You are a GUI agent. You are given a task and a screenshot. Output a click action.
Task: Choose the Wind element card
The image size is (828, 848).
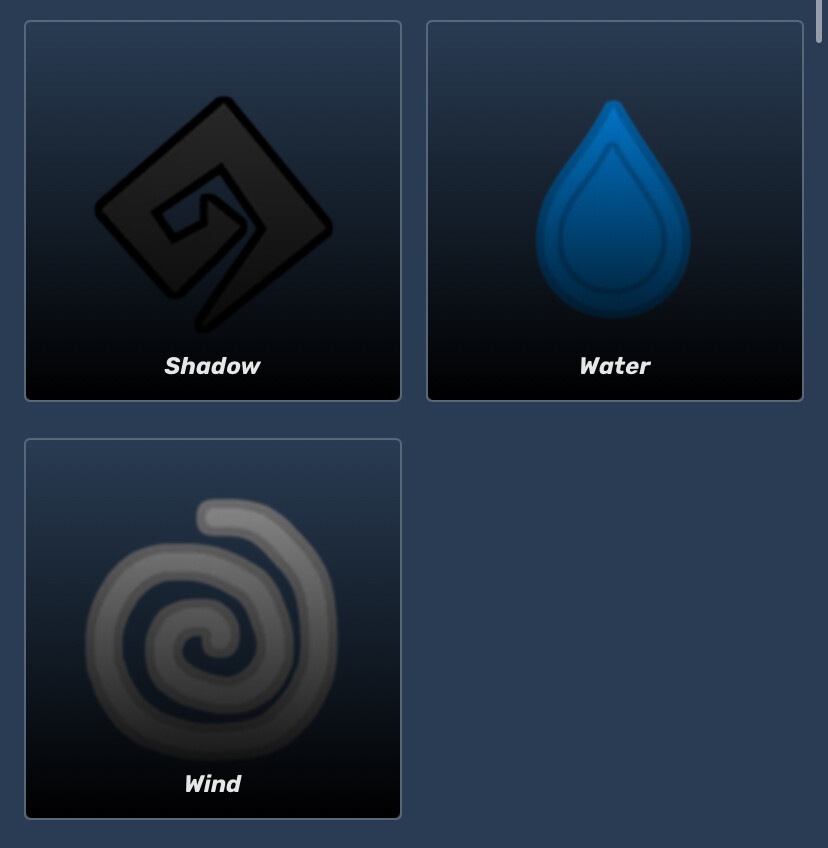point(213,628)
